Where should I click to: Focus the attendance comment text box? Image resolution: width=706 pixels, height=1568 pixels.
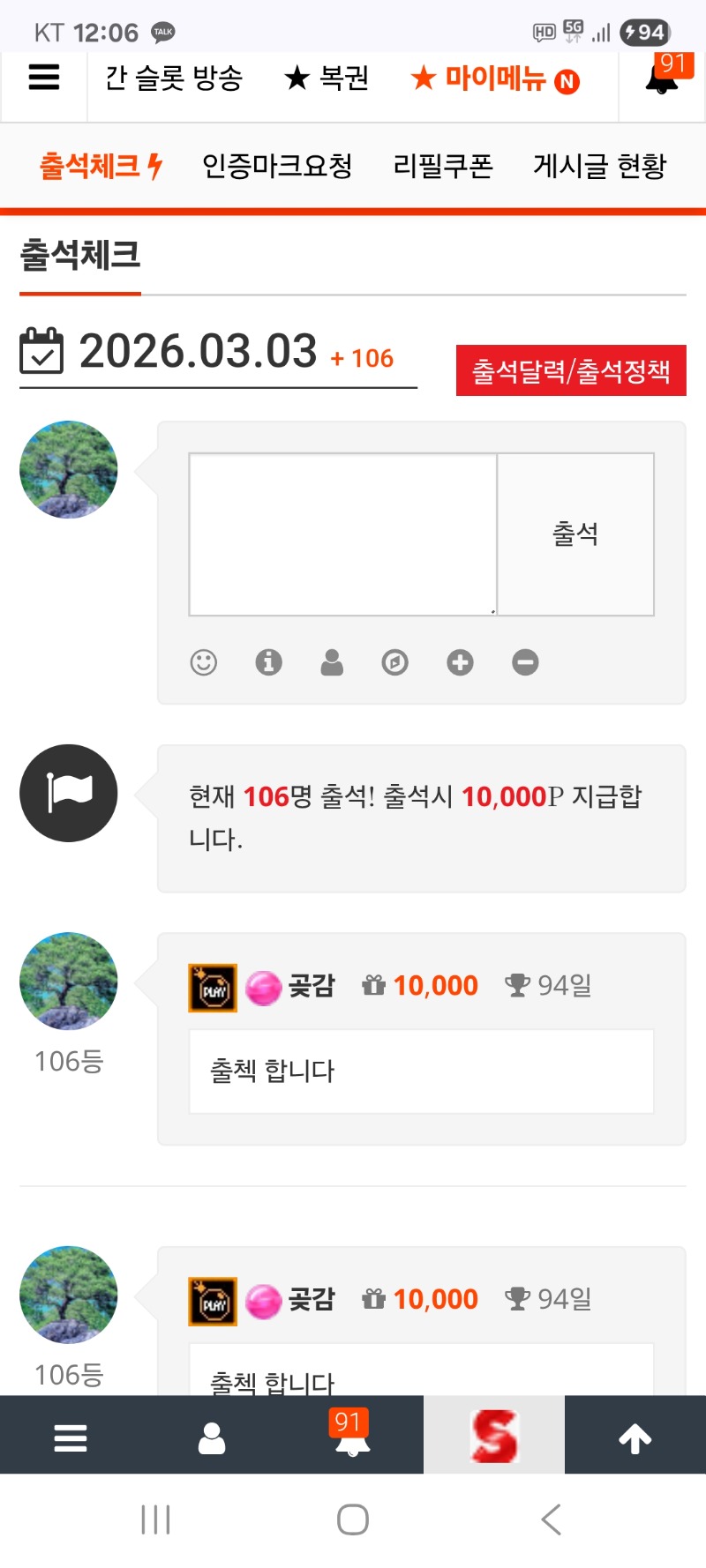(x=343, y=534)
